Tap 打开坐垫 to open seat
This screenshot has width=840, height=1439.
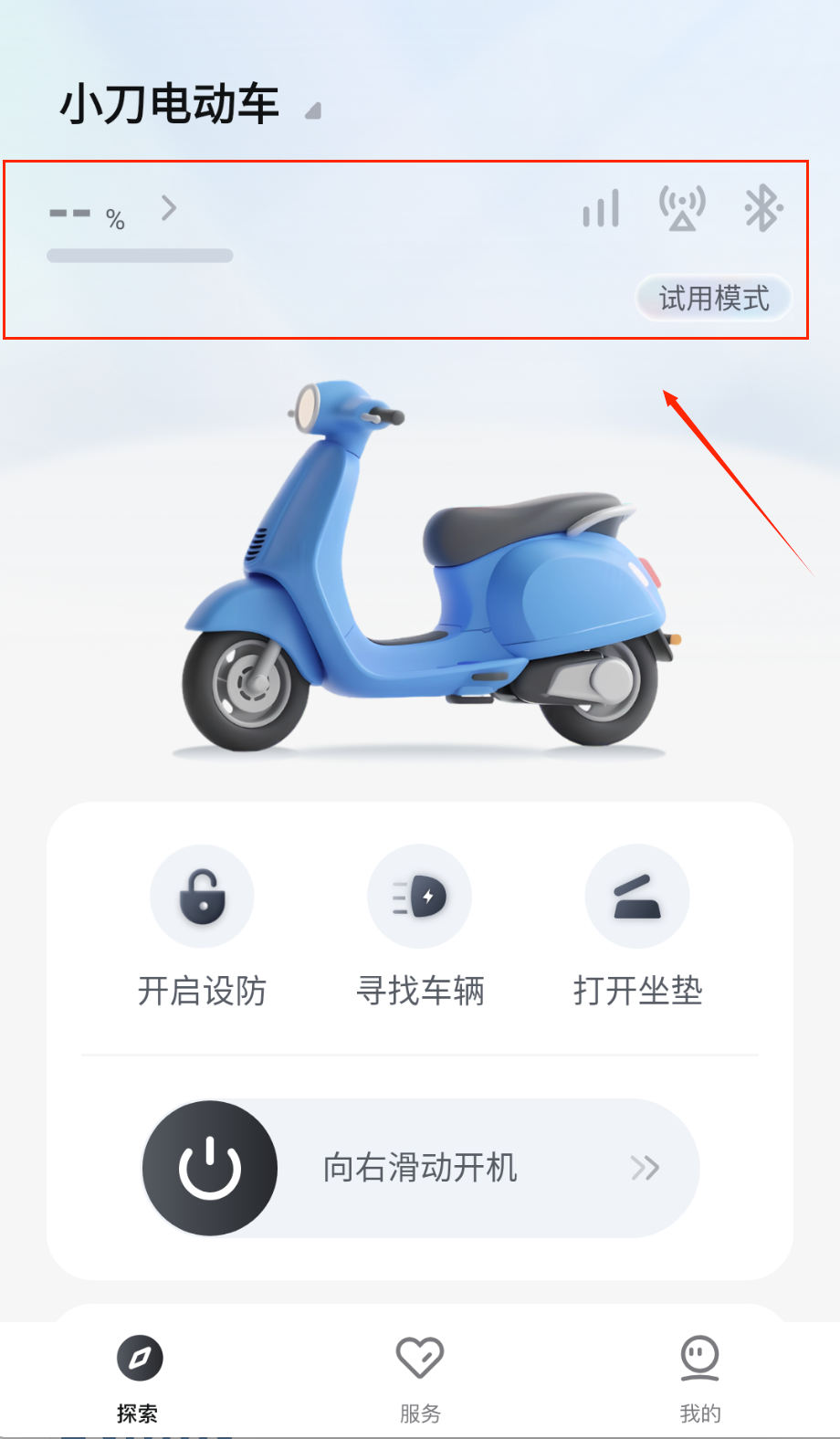pos(636,897)
